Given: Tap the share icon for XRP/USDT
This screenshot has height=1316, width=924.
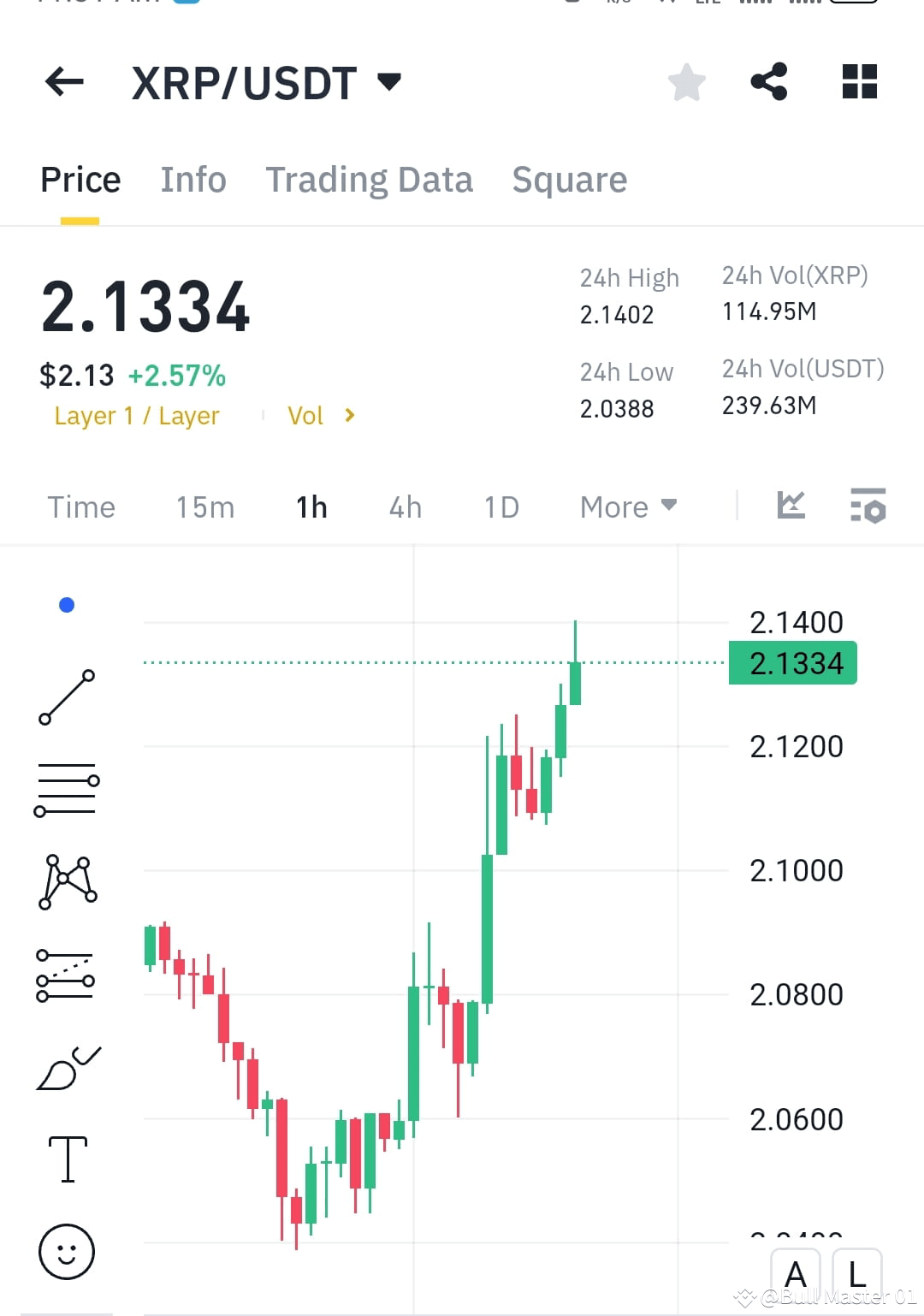Looking at the screenshot, I should tap(768, 81).
